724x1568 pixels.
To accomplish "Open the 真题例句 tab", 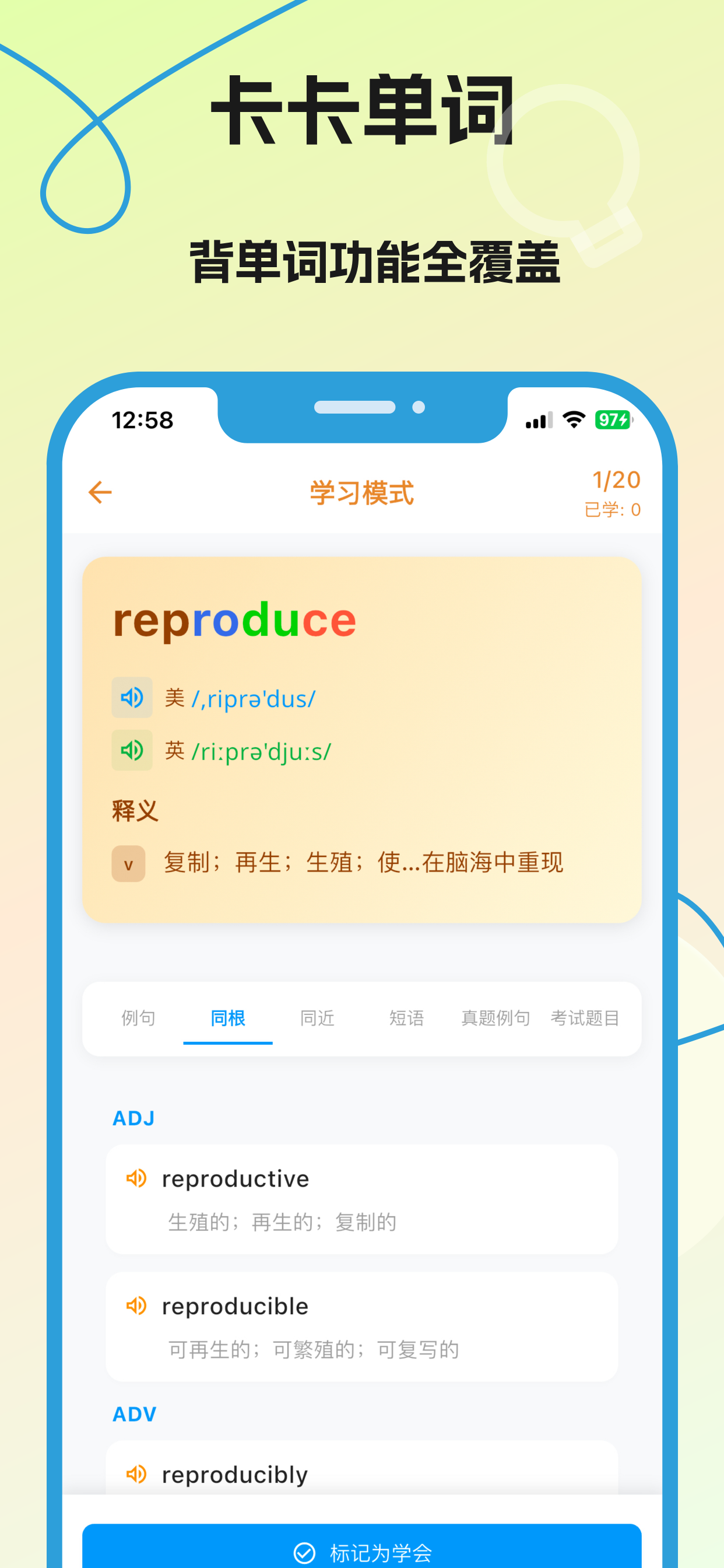I will click(495, 1019).
